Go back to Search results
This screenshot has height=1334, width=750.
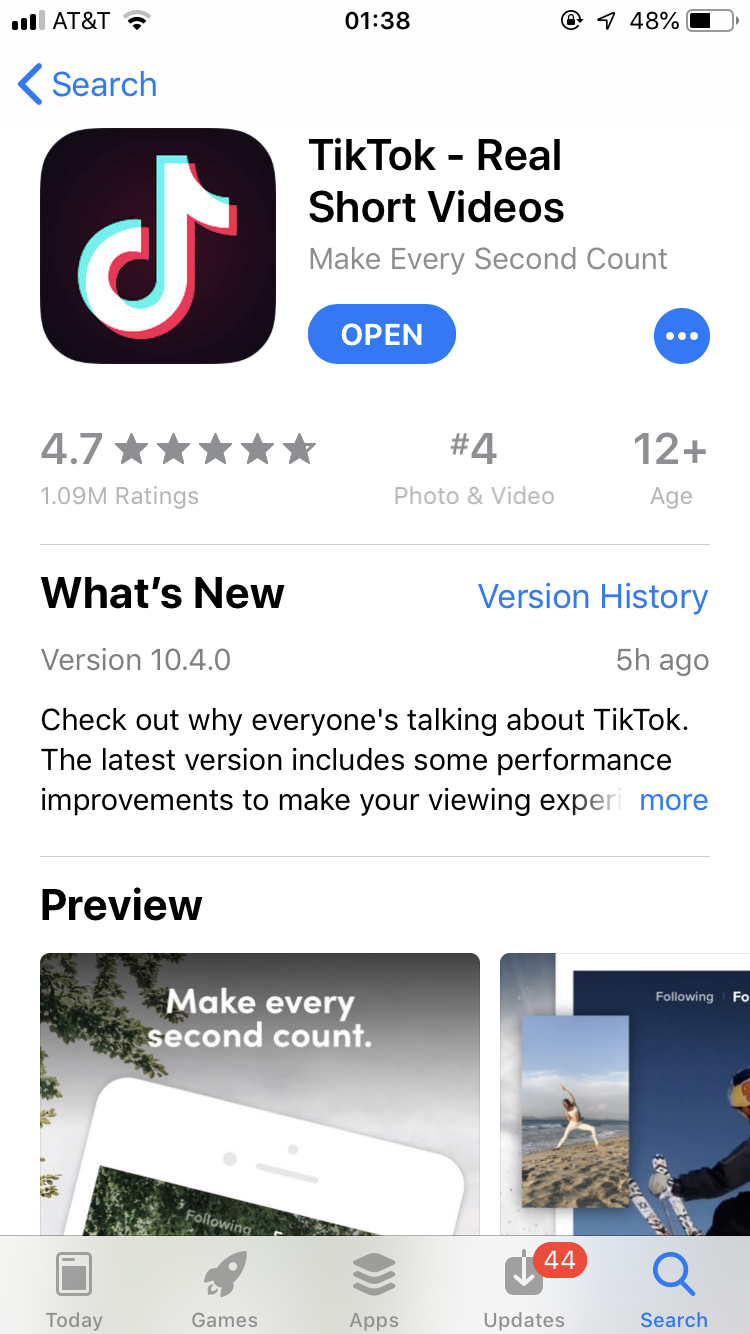click(88, 85)
